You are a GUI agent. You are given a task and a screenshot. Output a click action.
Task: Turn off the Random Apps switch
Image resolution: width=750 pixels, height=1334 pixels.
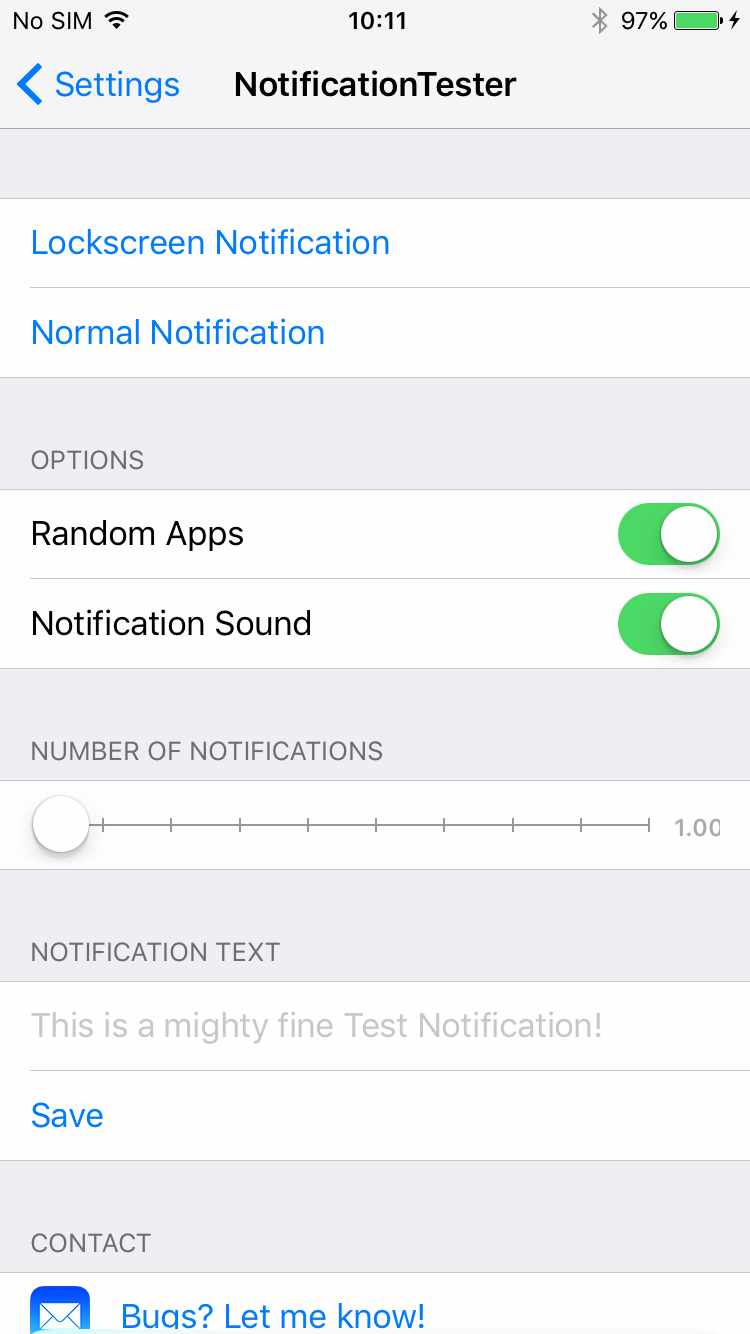[669, 534]
